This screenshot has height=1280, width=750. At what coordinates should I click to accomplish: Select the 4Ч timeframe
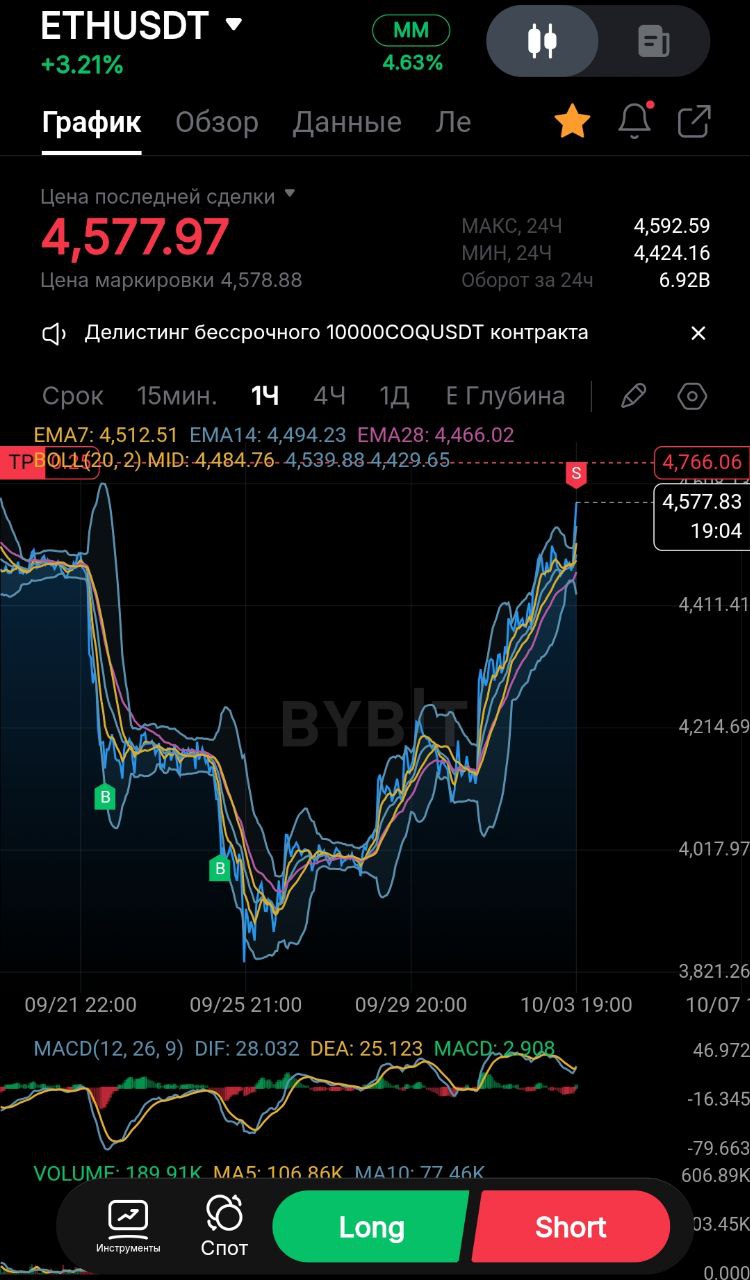coord(329,396)
